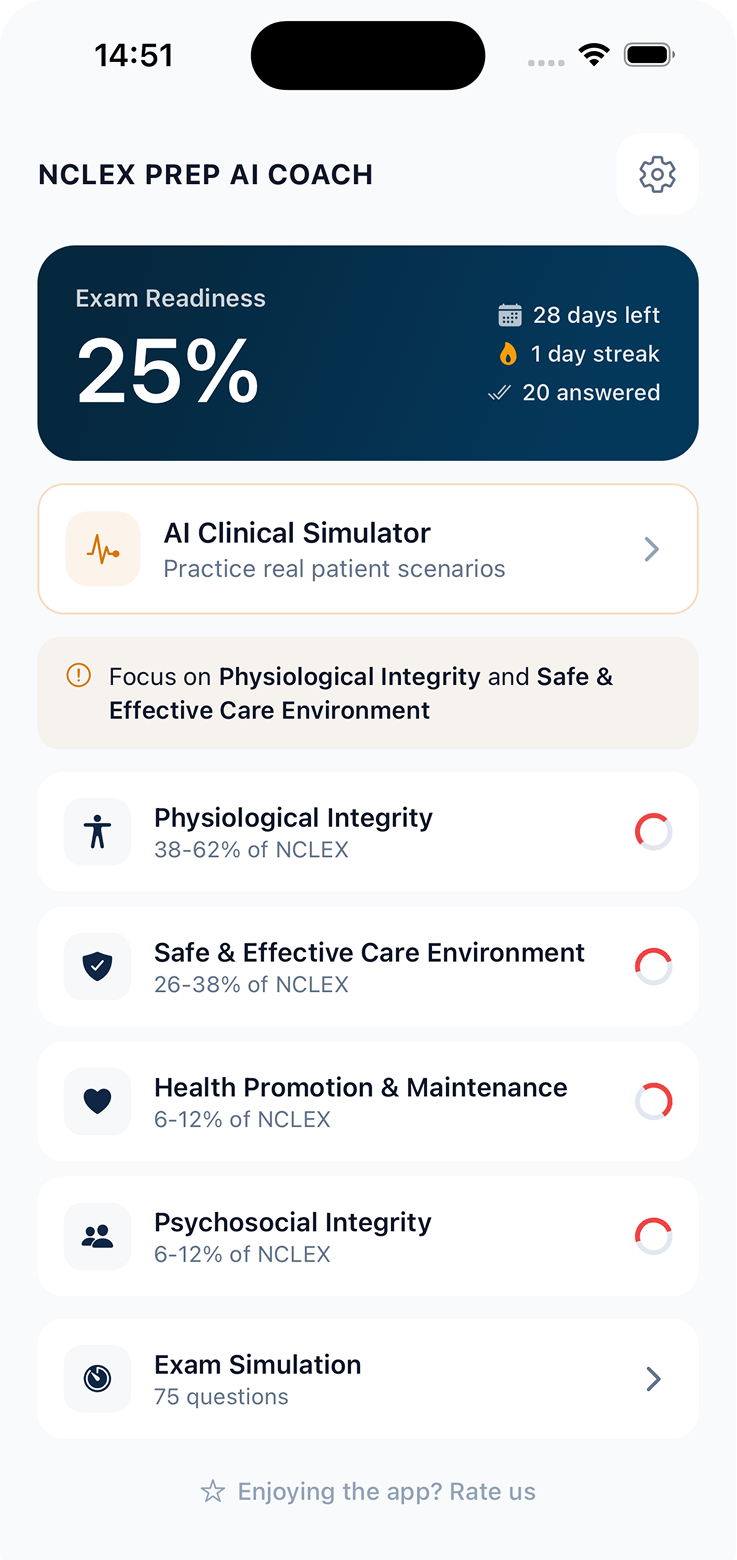Select the Physiological Integrity accessibility icon
The width and height of the screenshot is (737, 1560).
(97, 831)
